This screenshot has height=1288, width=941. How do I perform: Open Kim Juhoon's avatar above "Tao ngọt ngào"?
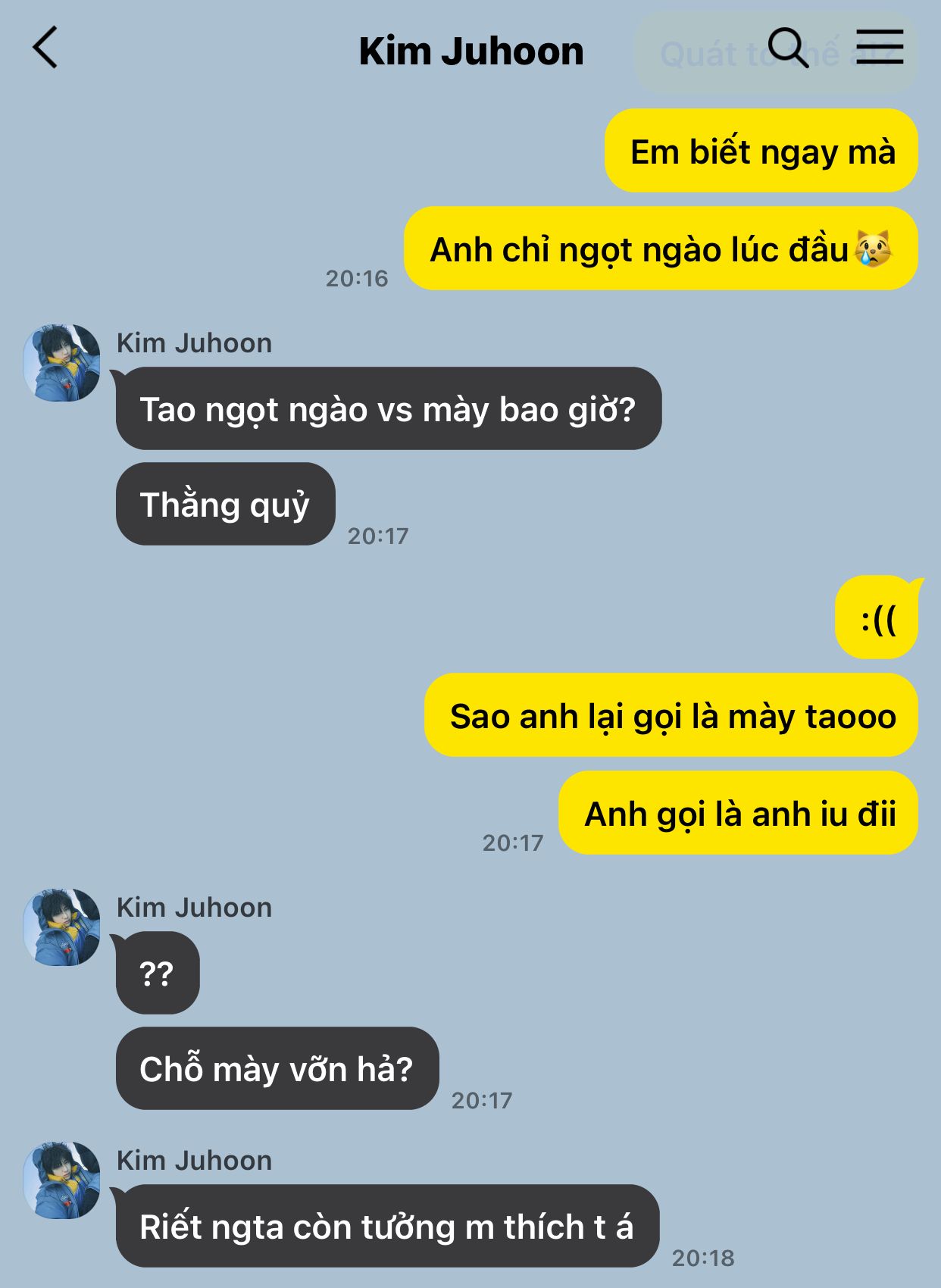coord(62,363)
